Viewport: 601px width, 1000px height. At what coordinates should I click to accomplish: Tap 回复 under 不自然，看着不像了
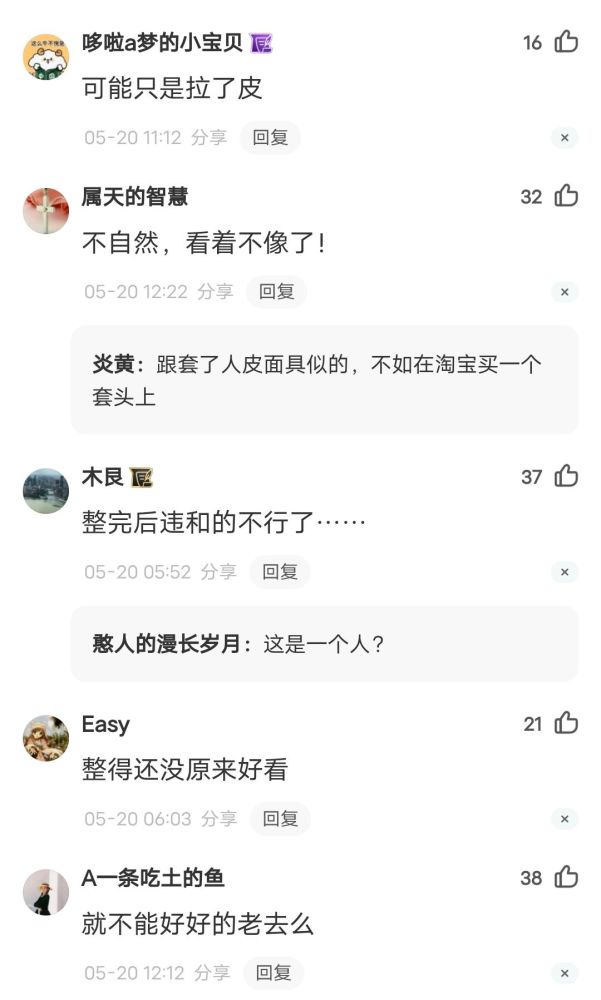pyautogui.click(x=276, y=291)
